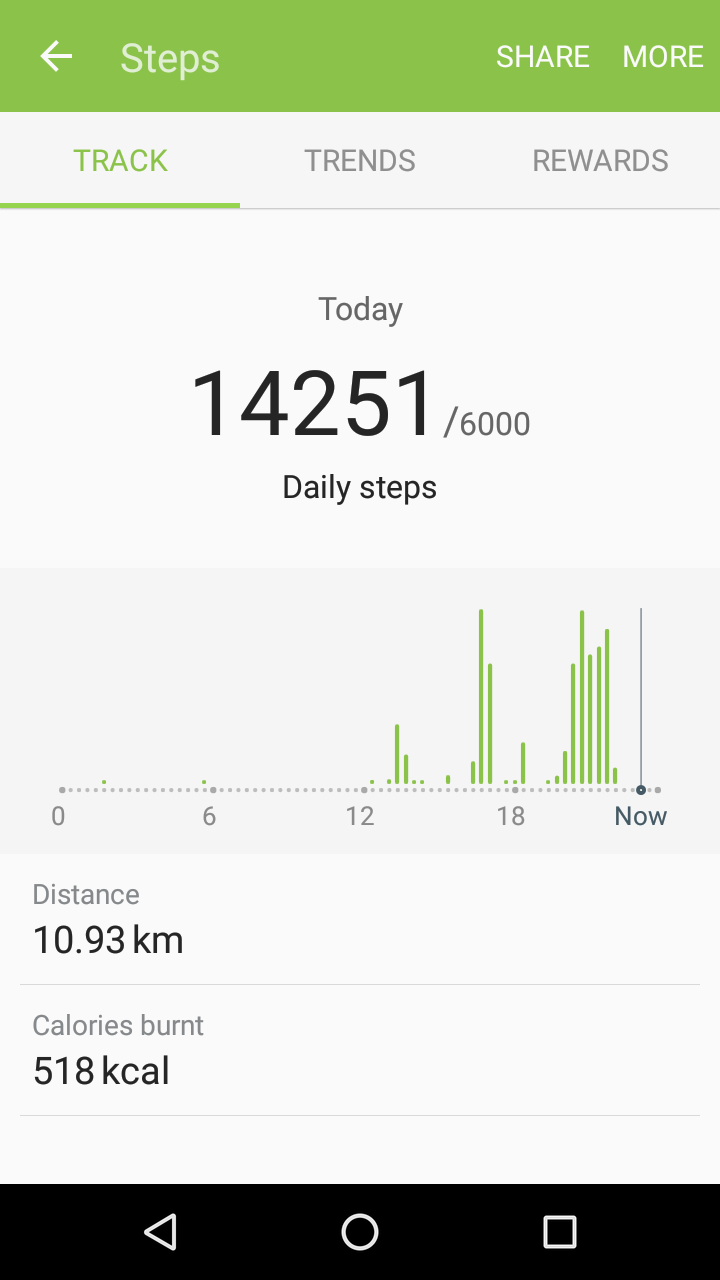
Task: Share today's step count
Action: tap(543, 57)
